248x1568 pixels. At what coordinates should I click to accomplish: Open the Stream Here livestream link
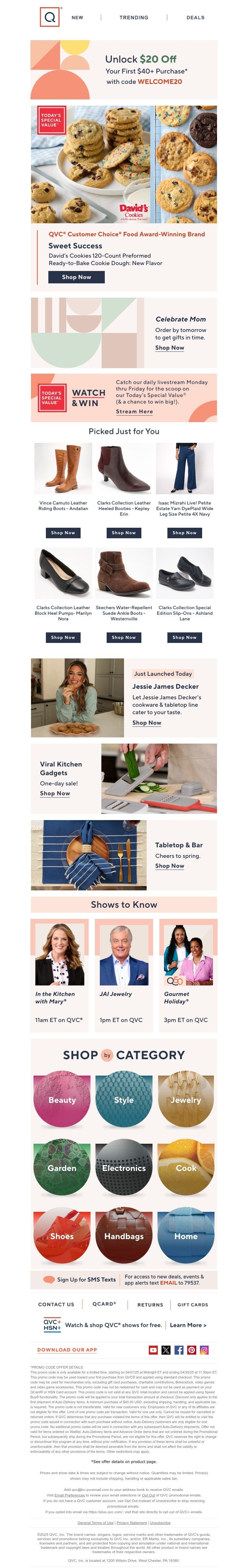134,412
